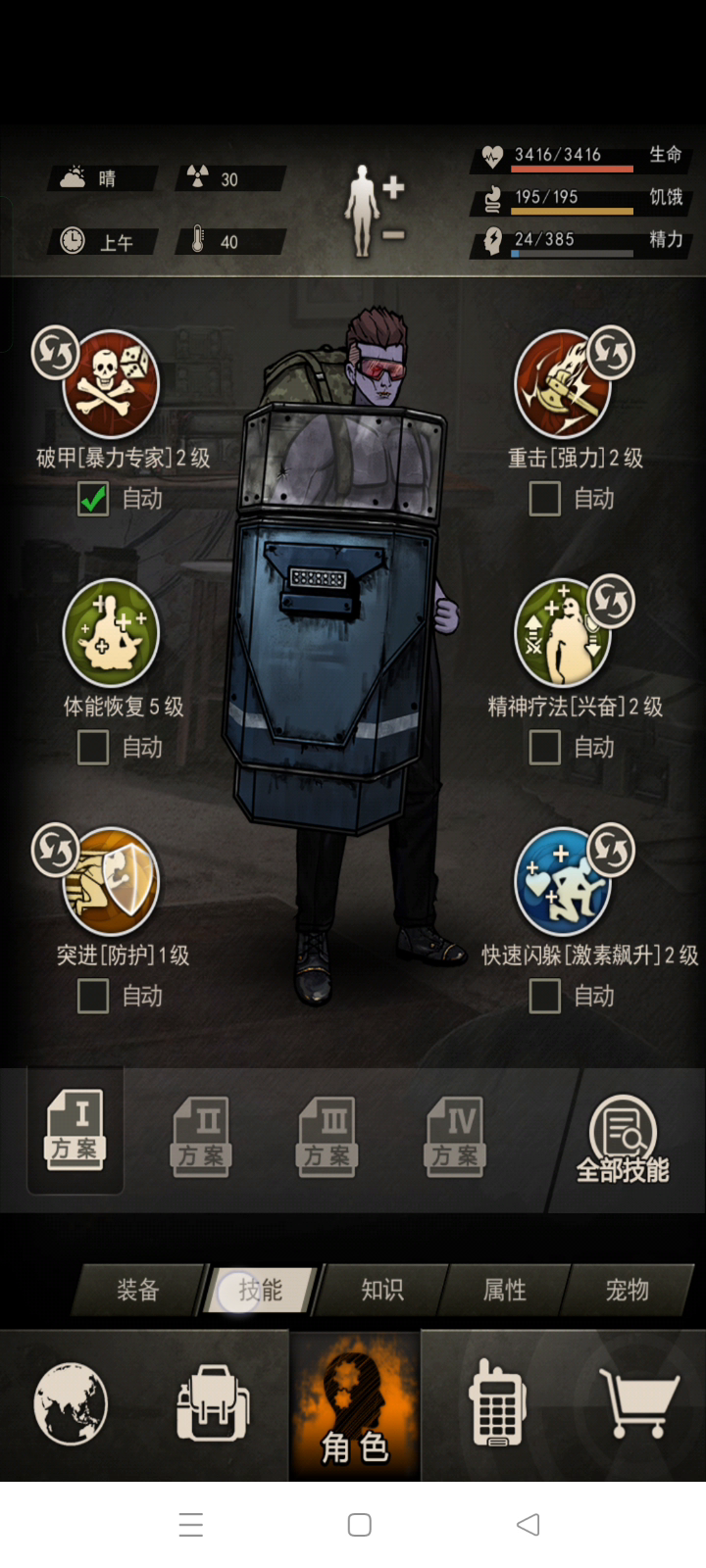This screenshot has width=706, height=1568.
Task: Enable auto for 精神疗法[兴奋] skill
Action: (x=544, y=749)
